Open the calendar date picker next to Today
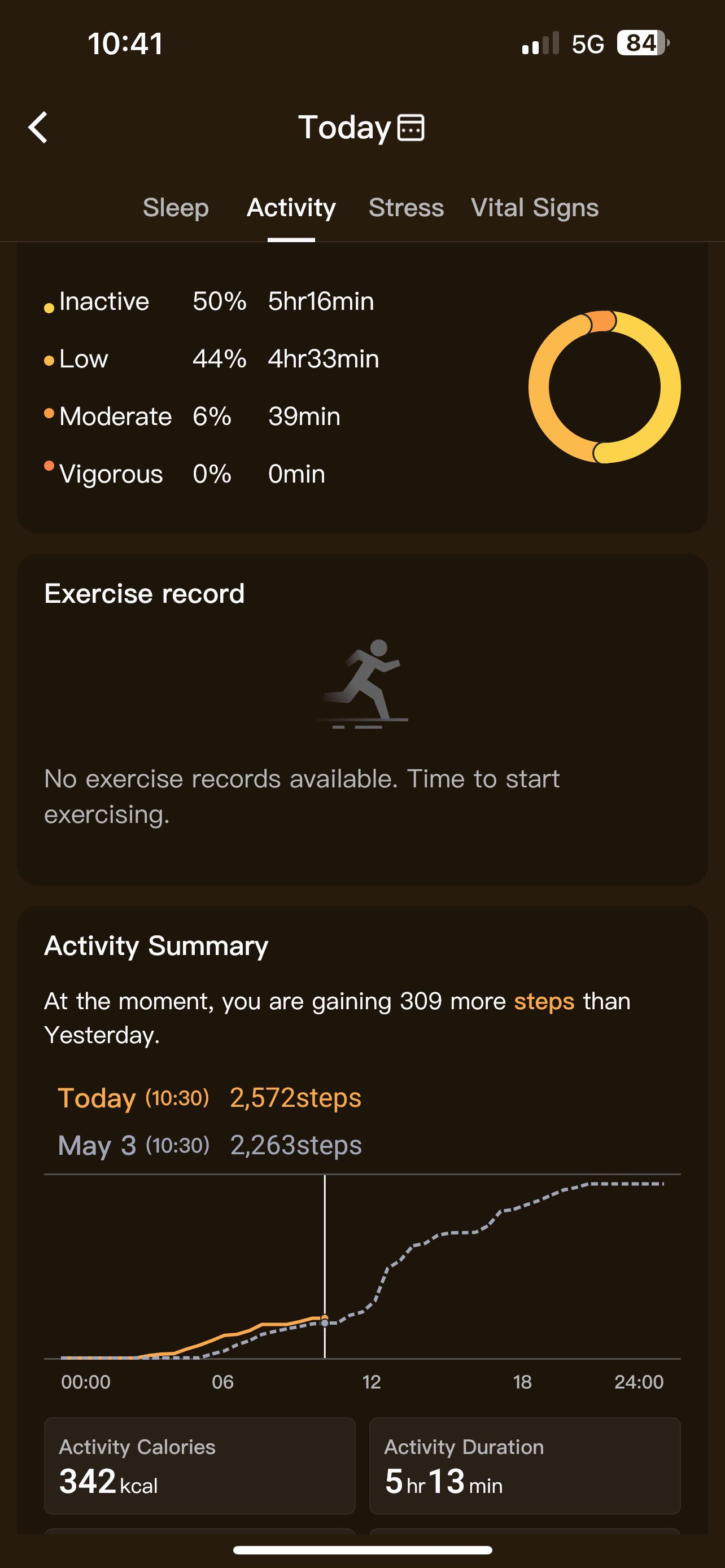Image resolution: width=725 pixels, height=1568 pixels. [411, 128]
